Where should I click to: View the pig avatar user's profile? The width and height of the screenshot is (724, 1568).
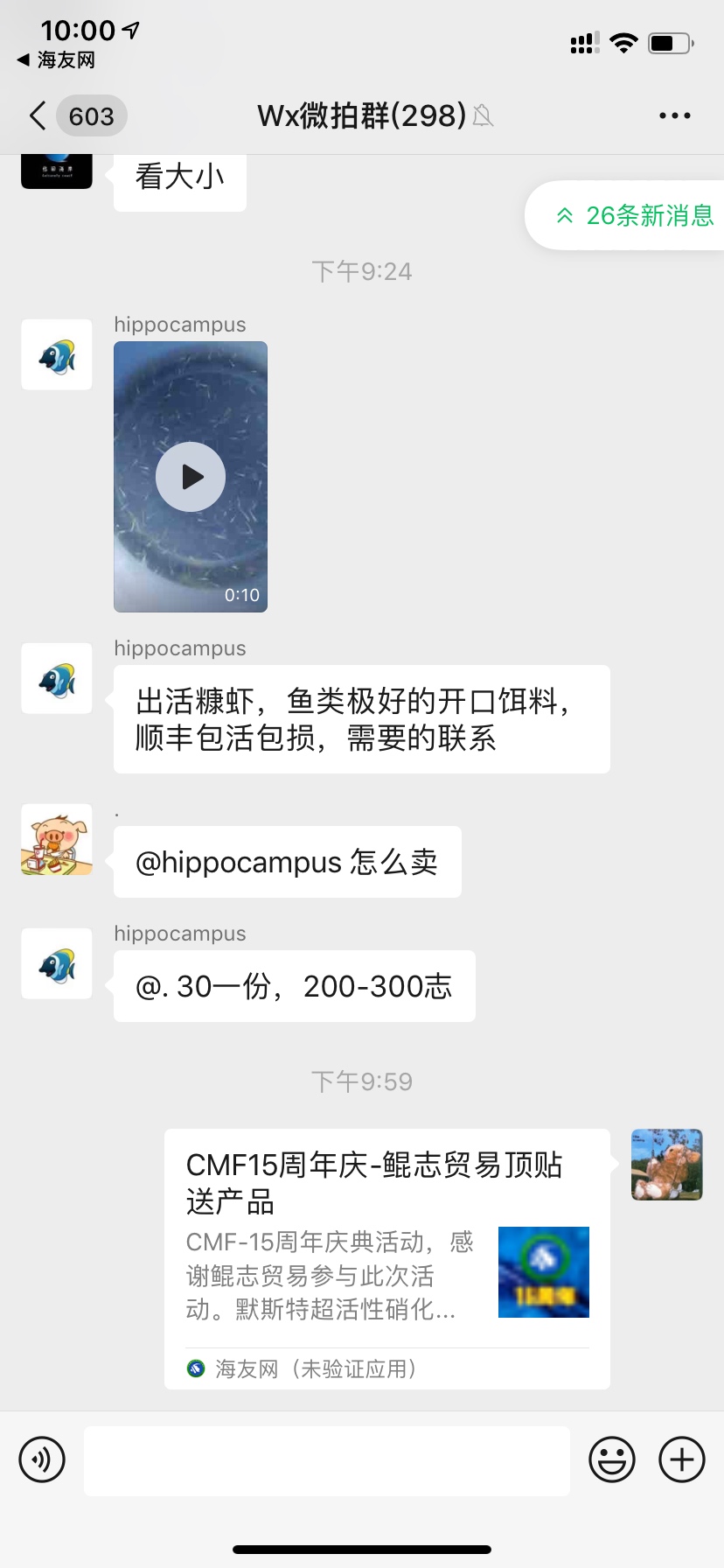coord(57,840)
